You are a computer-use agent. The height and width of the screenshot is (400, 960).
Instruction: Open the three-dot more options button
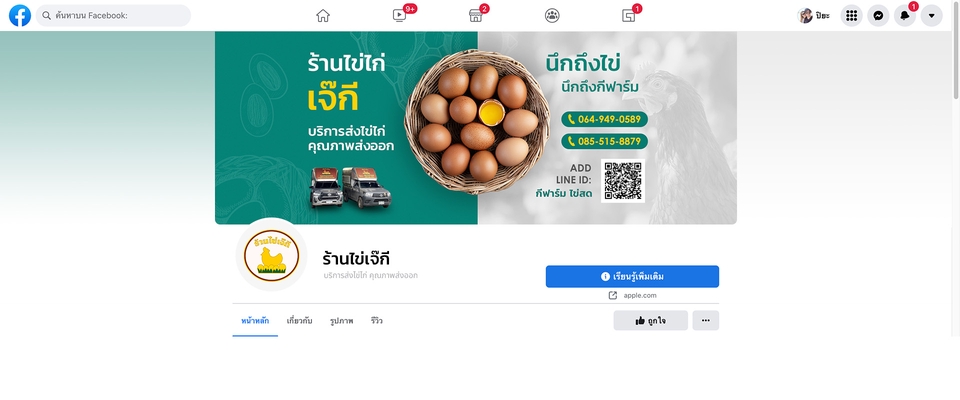coord(705,321)
